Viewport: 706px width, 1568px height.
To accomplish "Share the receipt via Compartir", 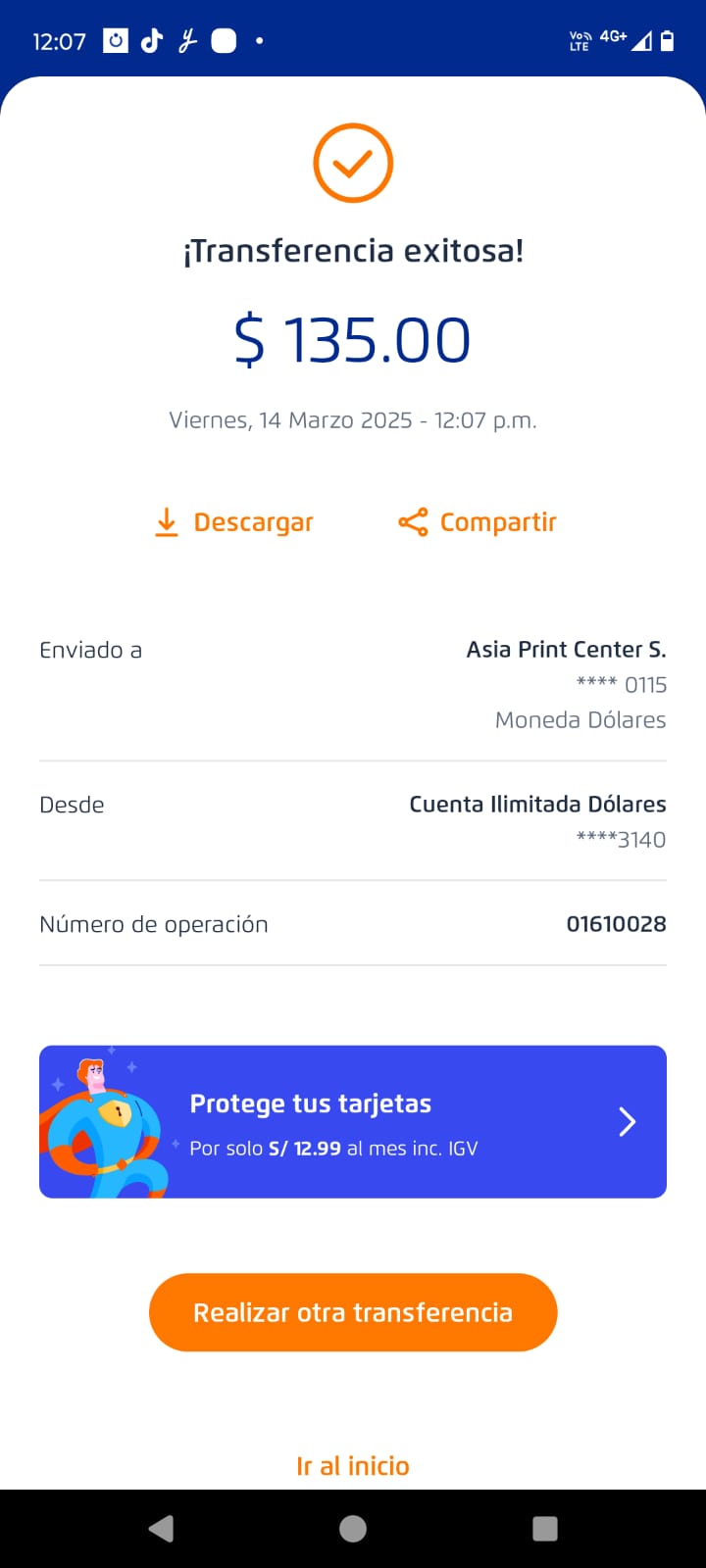I will tap(478, 522).
